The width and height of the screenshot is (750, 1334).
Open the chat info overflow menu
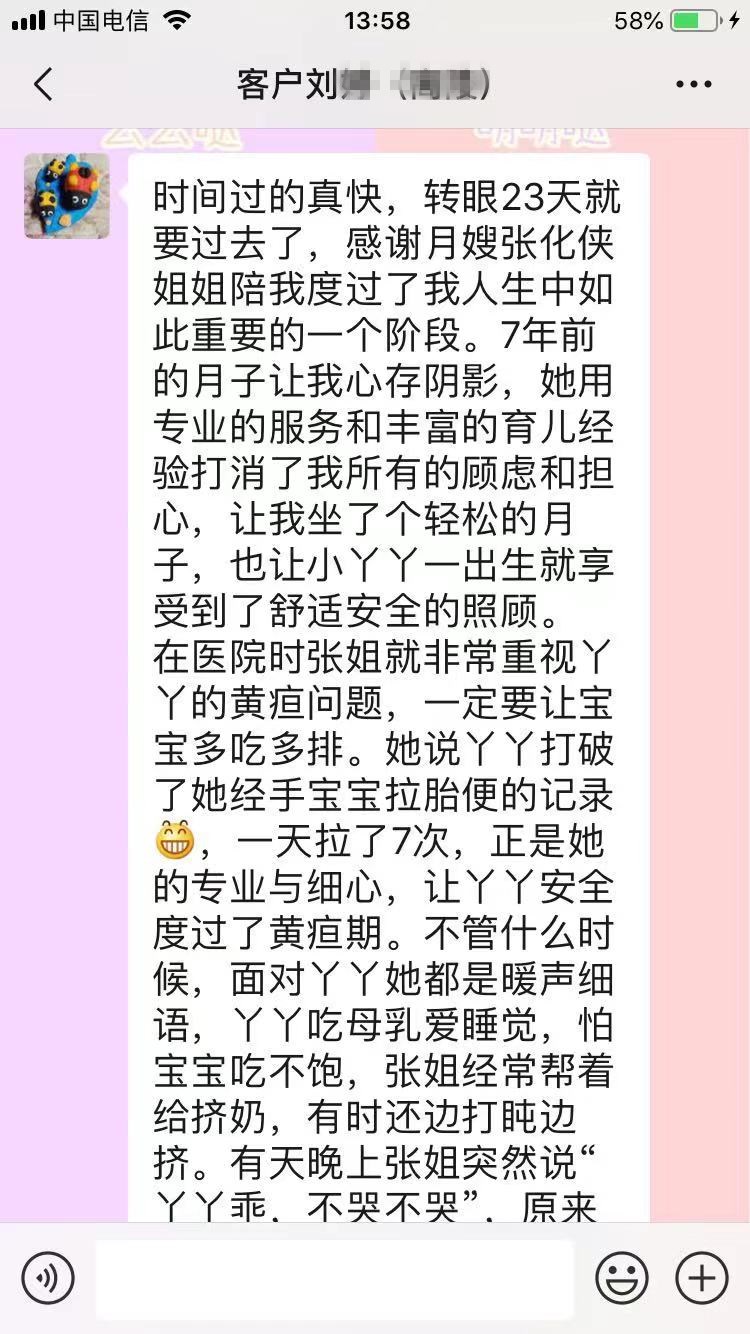[x=694, y=84]
